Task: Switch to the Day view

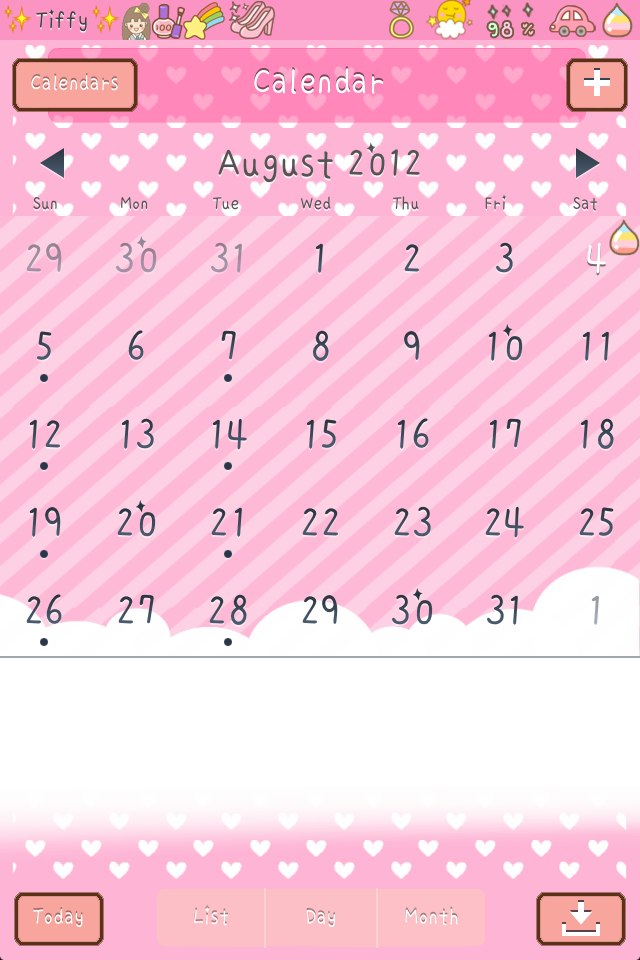Action: (x=321, y=917)
